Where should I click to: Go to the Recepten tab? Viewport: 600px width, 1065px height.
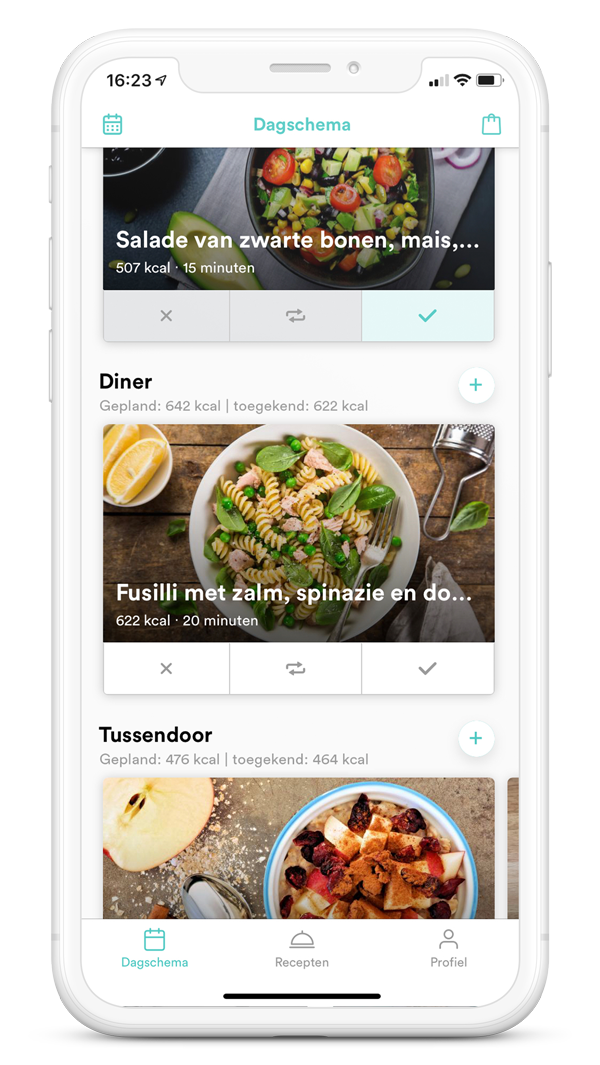301,948
